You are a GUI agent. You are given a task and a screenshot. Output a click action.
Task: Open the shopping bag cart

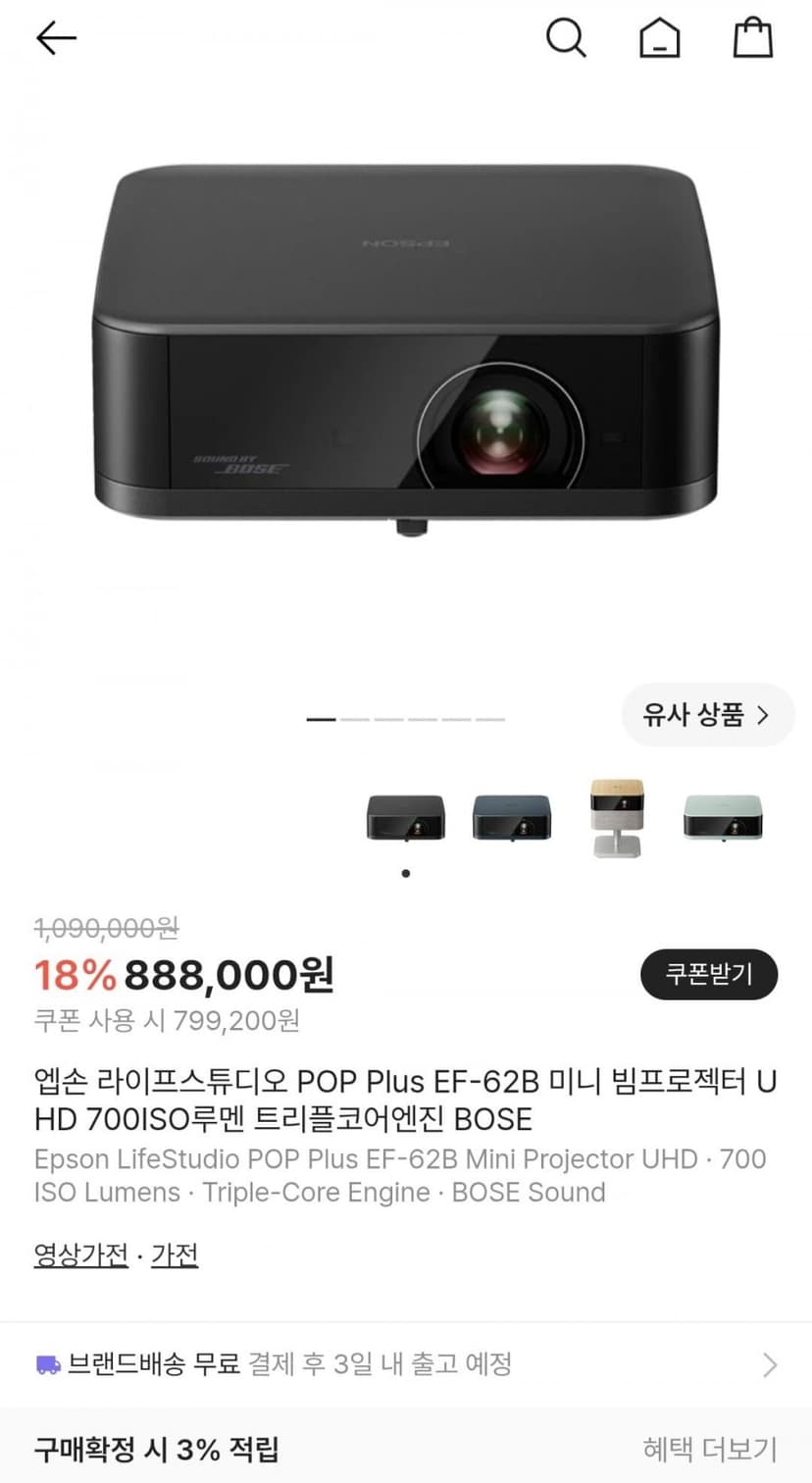753,38
